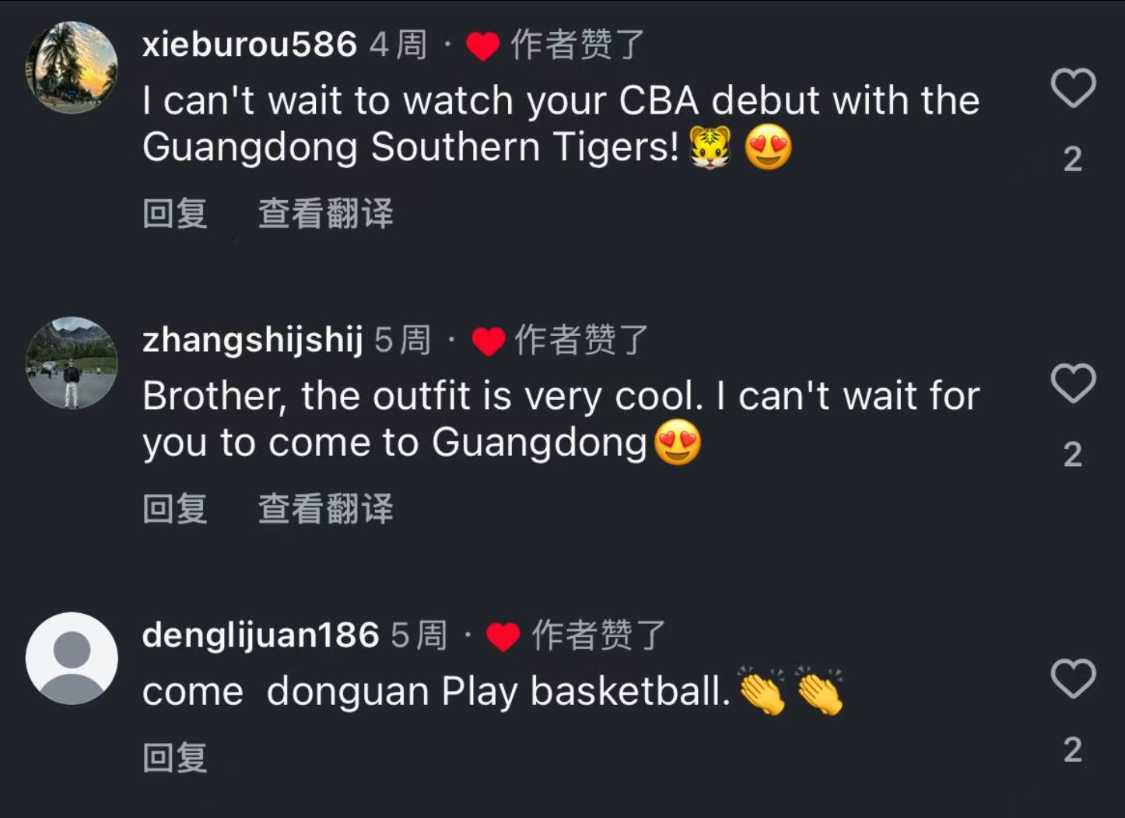Like zhangshijshij's comment about the outfit

click(x=1073, y=384)
